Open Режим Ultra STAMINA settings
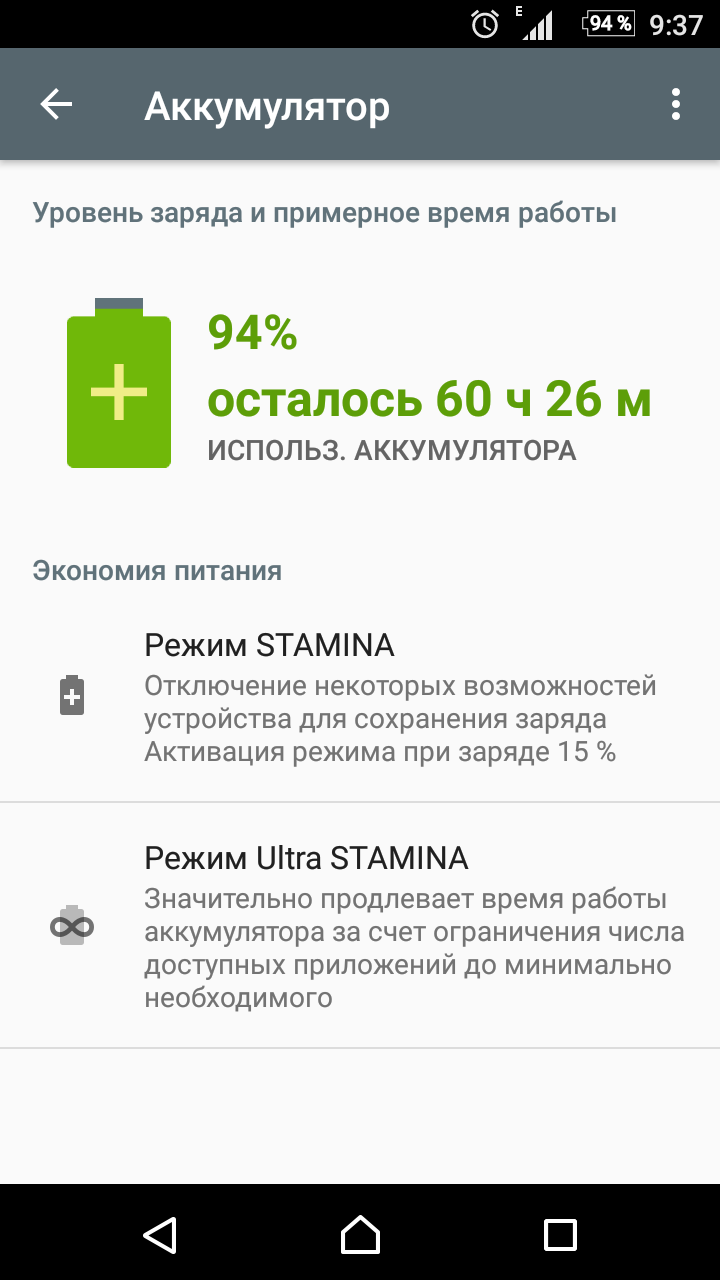This screenshot has height=1280, width=720. point(360,925)
